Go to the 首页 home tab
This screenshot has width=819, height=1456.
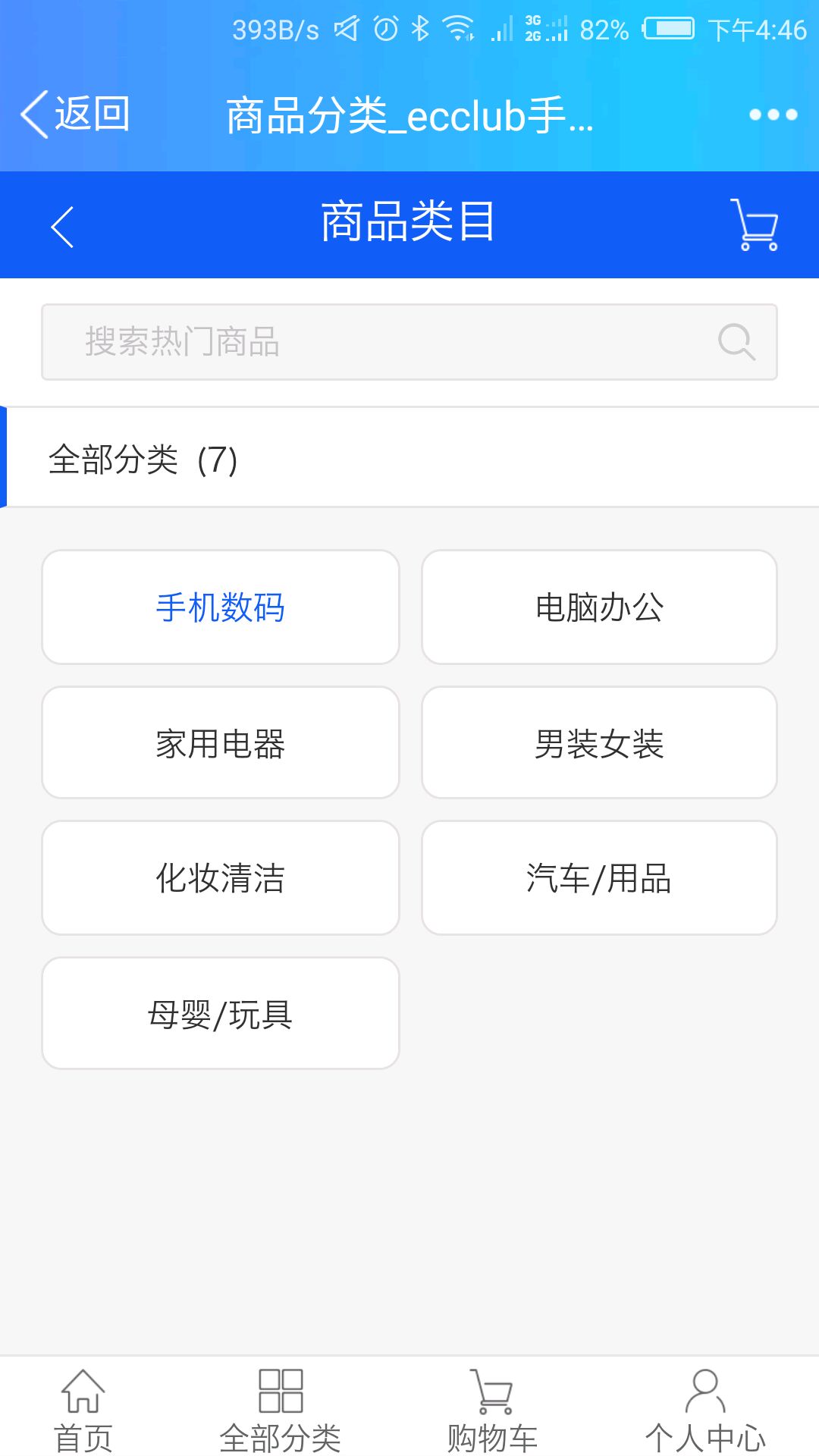coord(83,1410)
